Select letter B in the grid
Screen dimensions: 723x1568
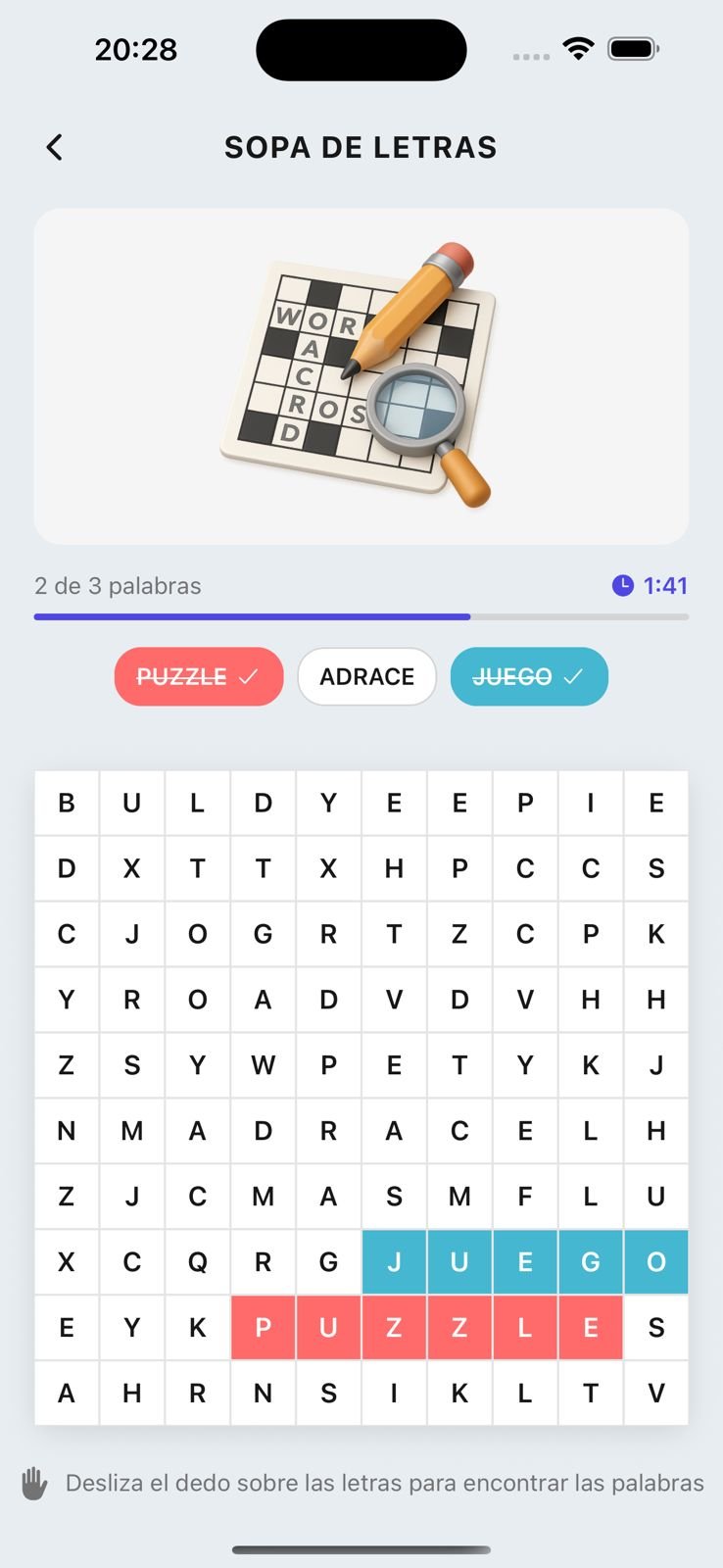pos(67,804)
